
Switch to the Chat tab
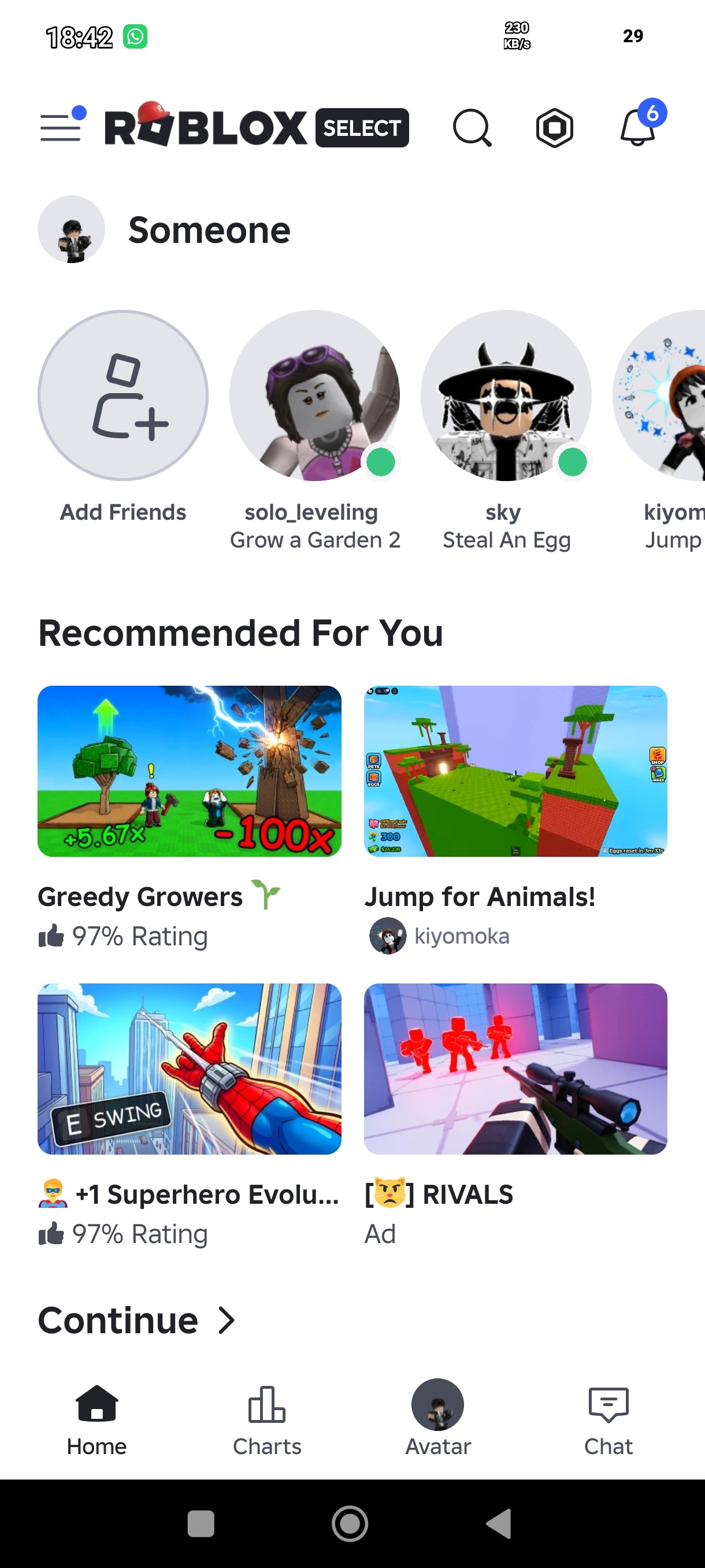pos(608,1421)
